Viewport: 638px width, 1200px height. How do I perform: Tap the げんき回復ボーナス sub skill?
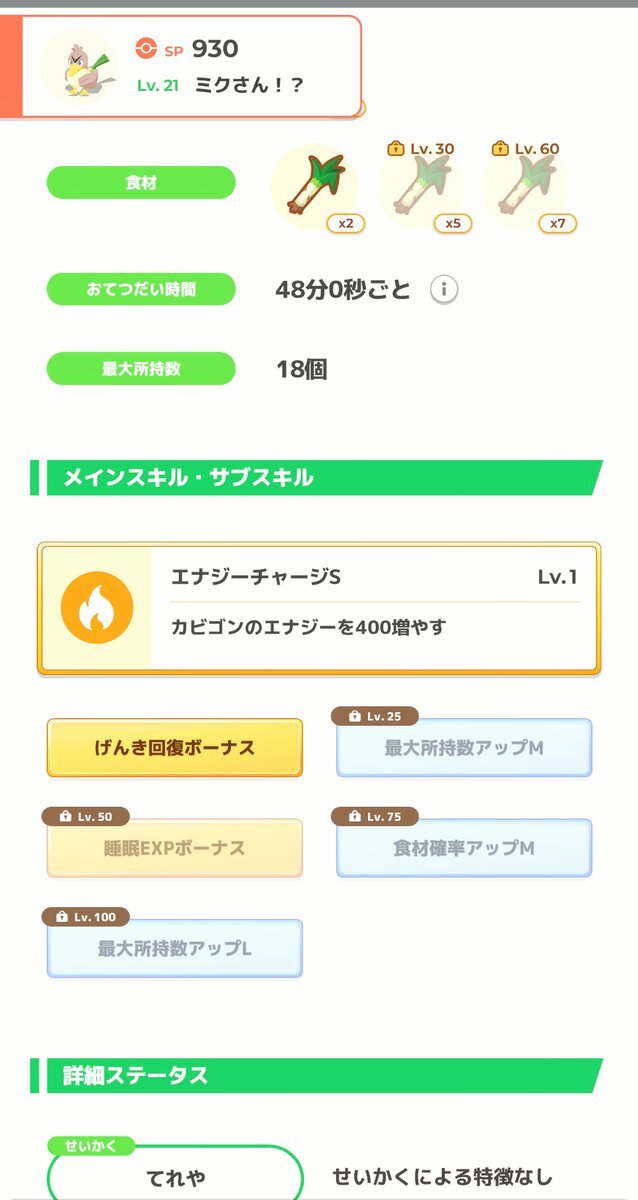[175, 747]
